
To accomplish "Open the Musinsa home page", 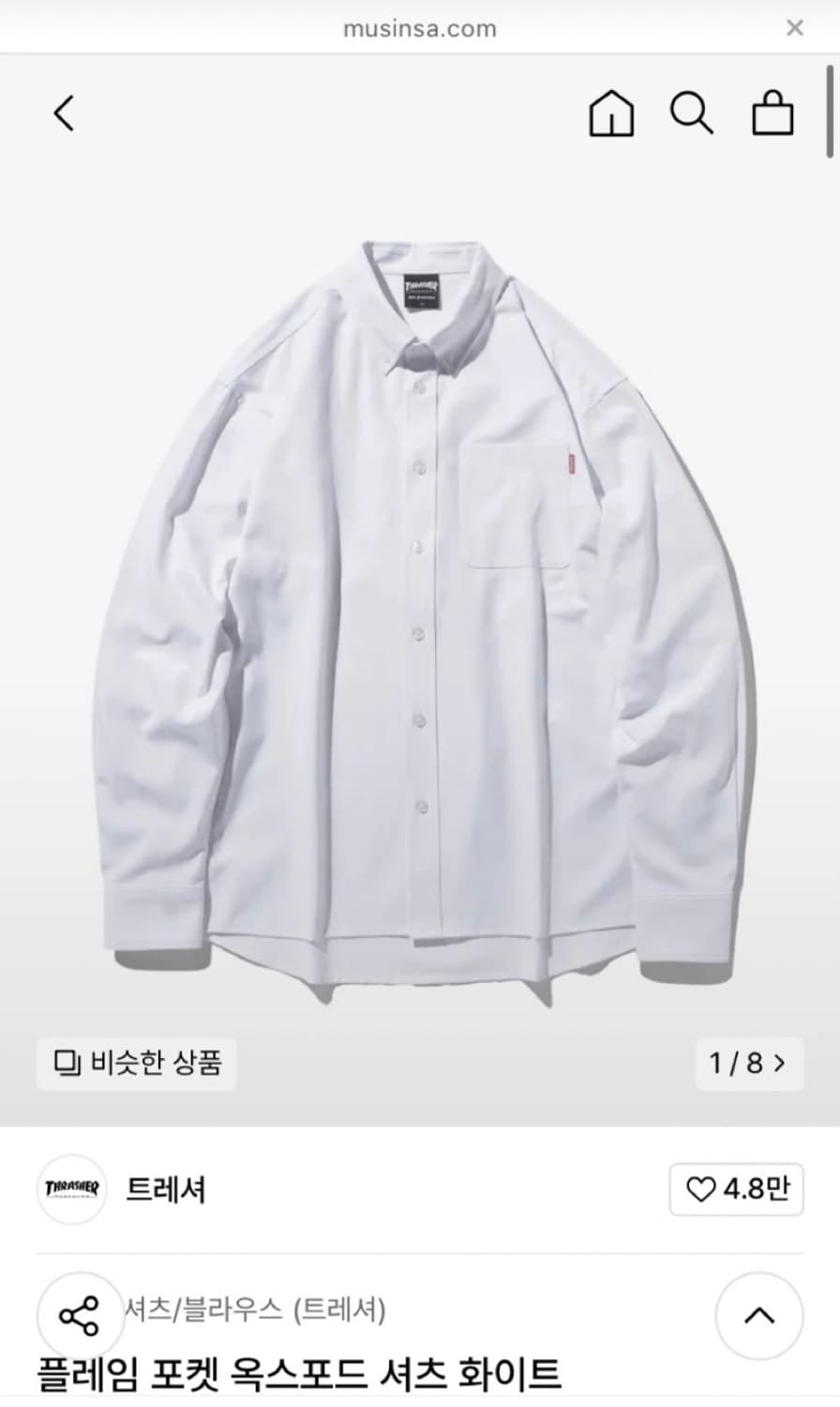I will click(x=611, y=113).
